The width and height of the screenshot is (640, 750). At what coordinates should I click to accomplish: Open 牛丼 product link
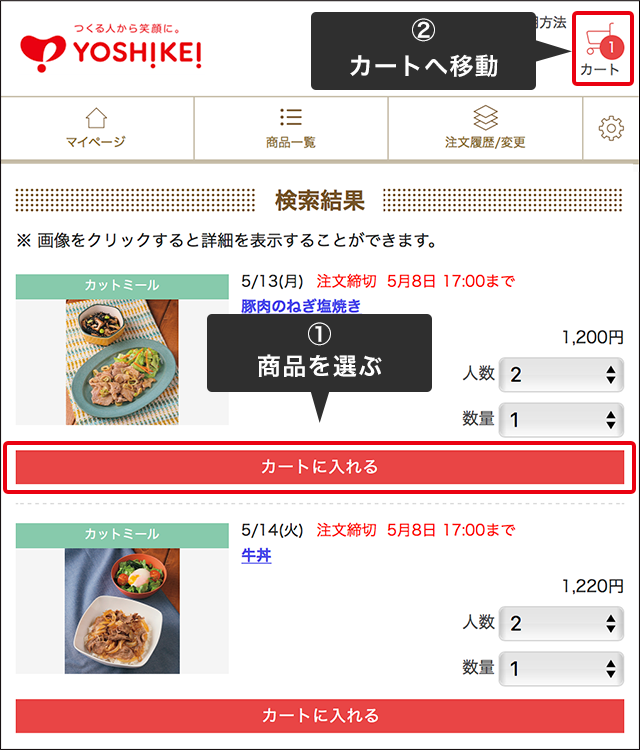pyautogui.click(x=256, y=555)
